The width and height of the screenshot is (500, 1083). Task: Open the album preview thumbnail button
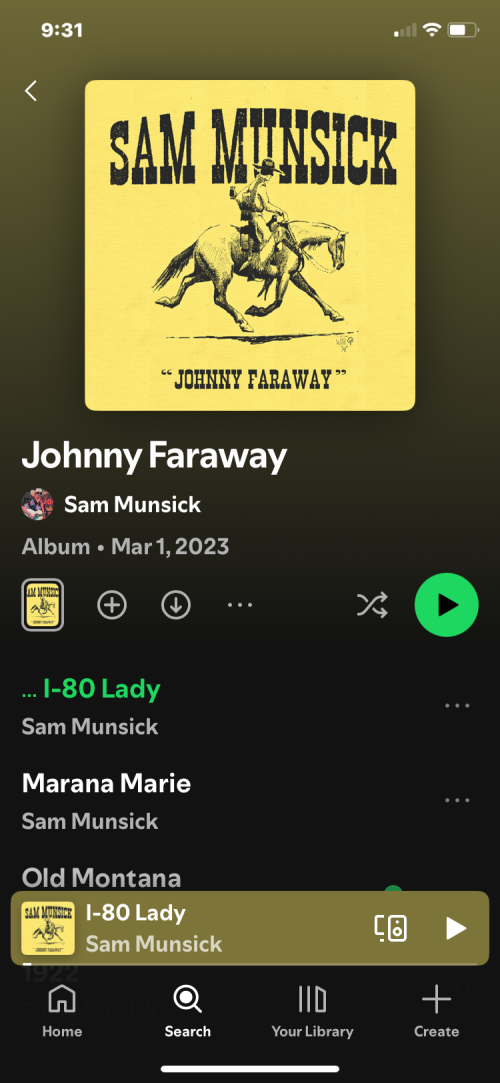pyautogui.click(x=43, y=605)
